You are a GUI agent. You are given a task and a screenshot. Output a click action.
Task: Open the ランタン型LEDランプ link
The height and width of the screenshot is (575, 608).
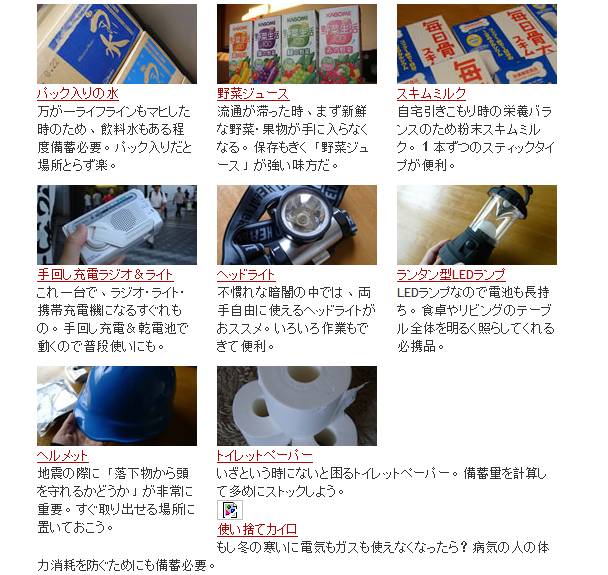click(x=450, y=274)
